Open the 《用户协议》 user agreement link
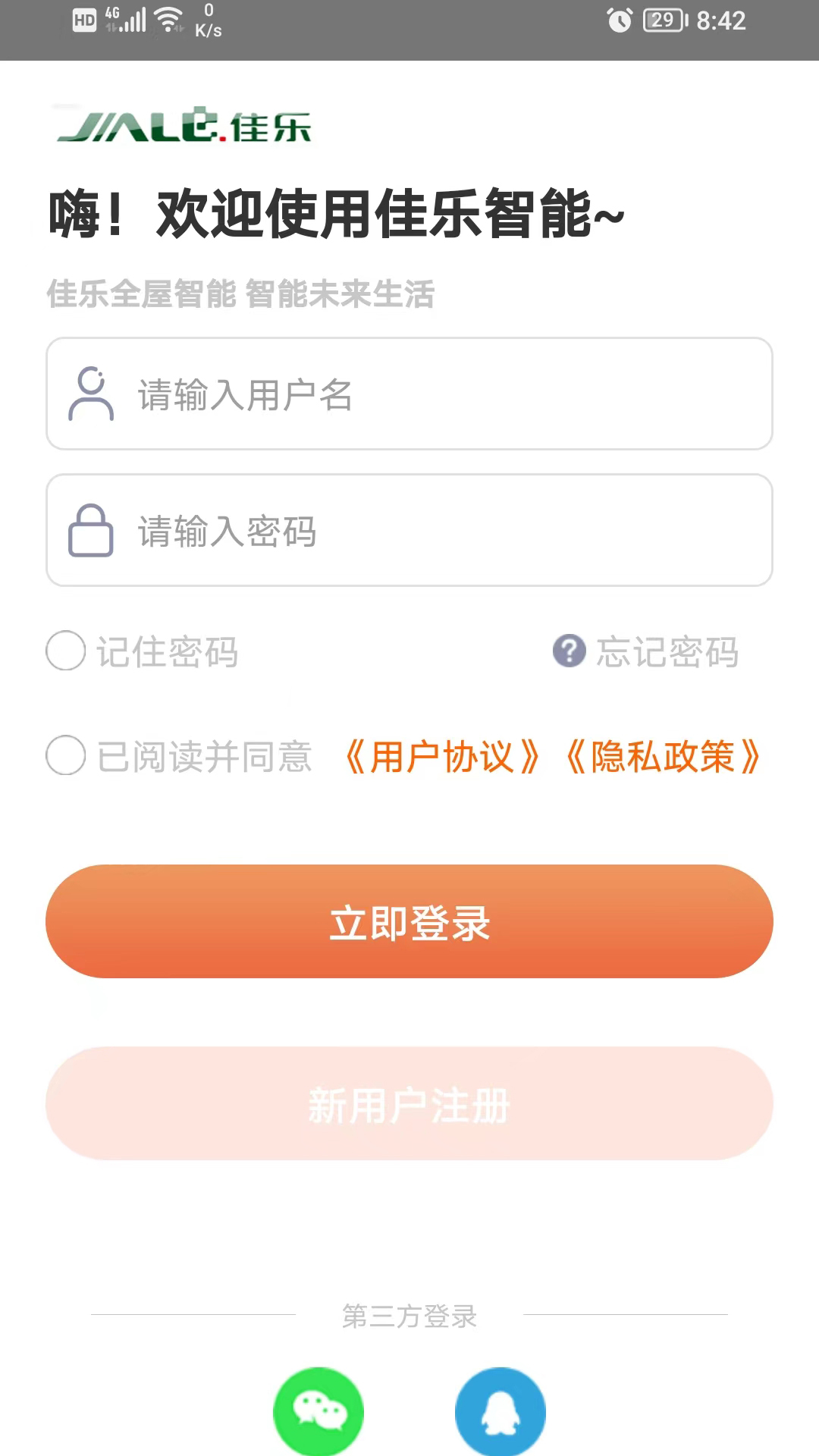The width and height of the screenshot is (819, 1456). (x=441, y=757)
